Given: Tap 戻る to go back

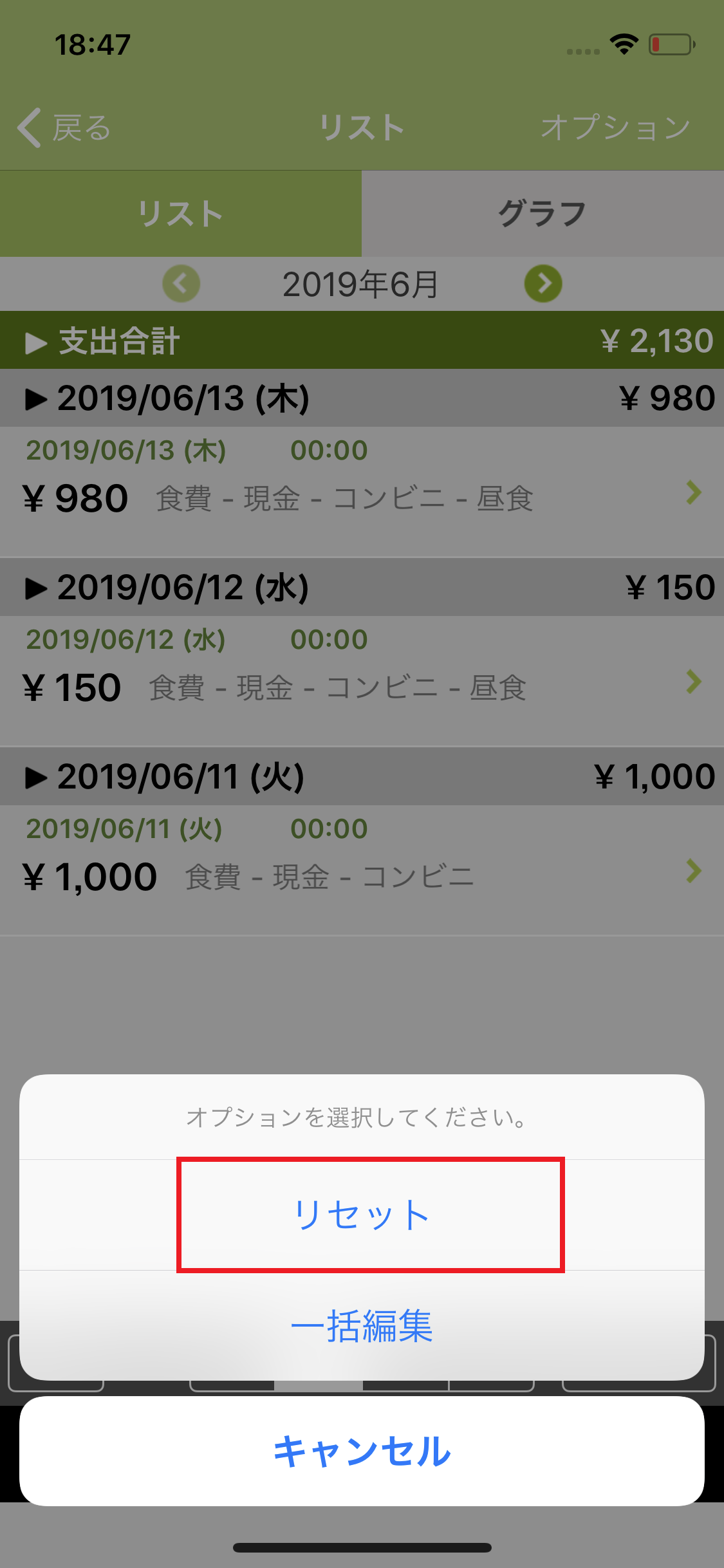Looking at the screenshot, I should [x=80, y=127].
